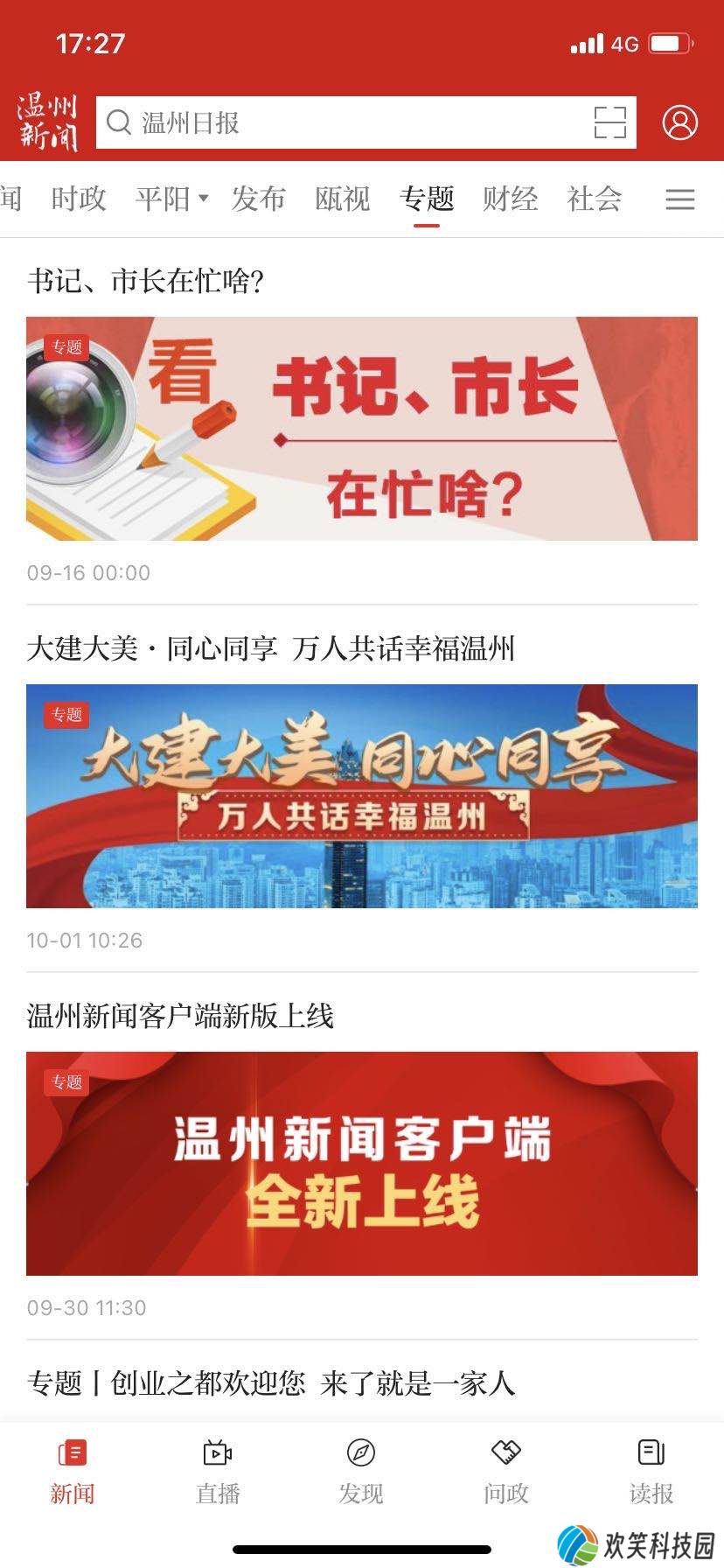The width and height of the screenshot is (724, 1568).
Task: Open the 温州日报 search box
Action: coord(341,122)
